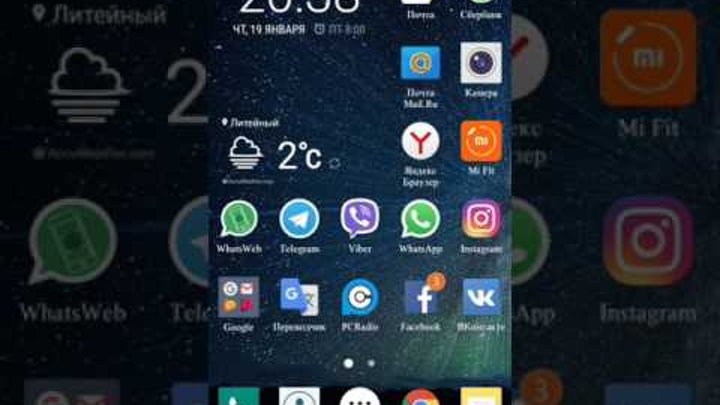Launch the Camera app

(481, 63)
